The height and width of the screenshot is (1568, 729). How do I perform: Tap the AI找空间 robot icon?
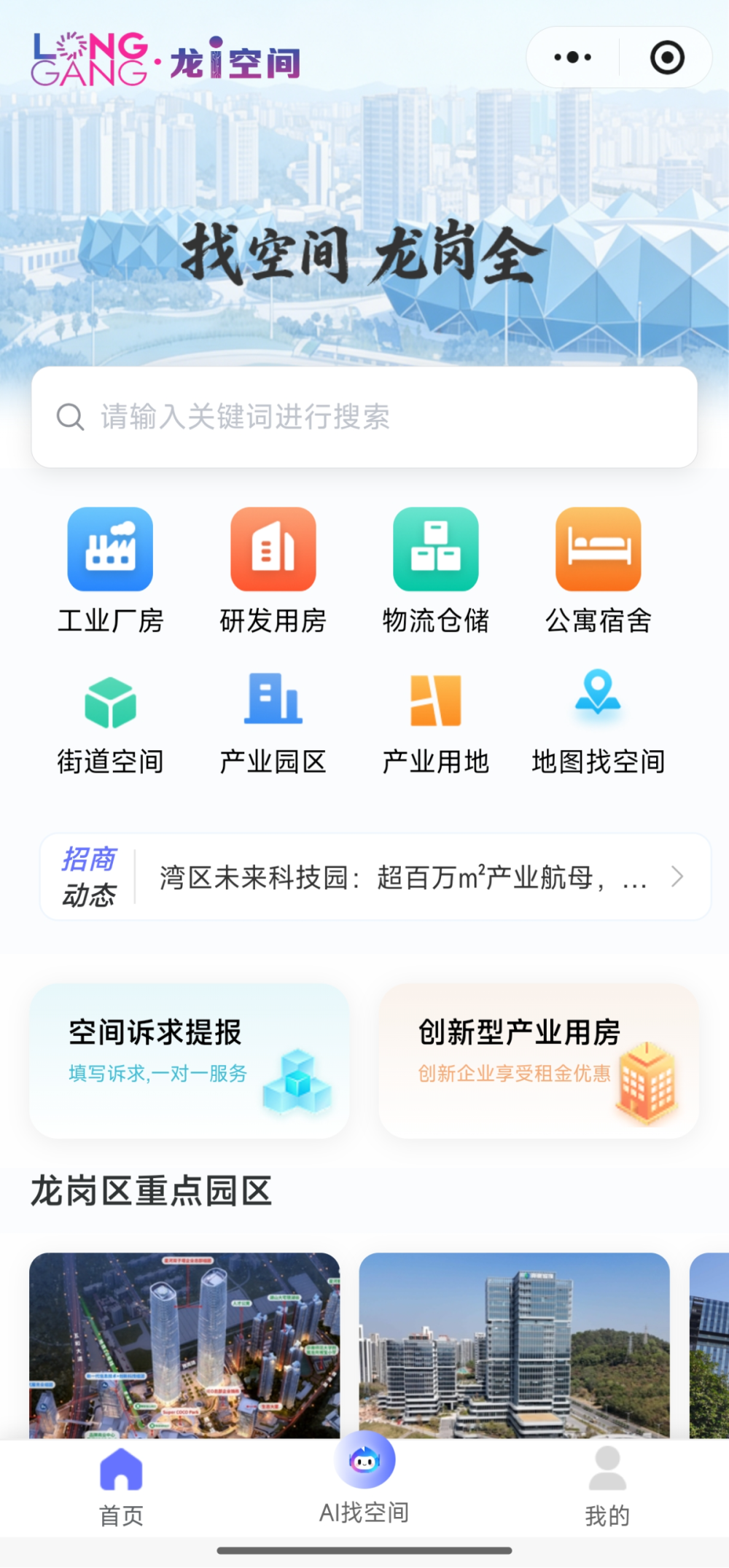pyautogui.click(x=364, y=1459)
